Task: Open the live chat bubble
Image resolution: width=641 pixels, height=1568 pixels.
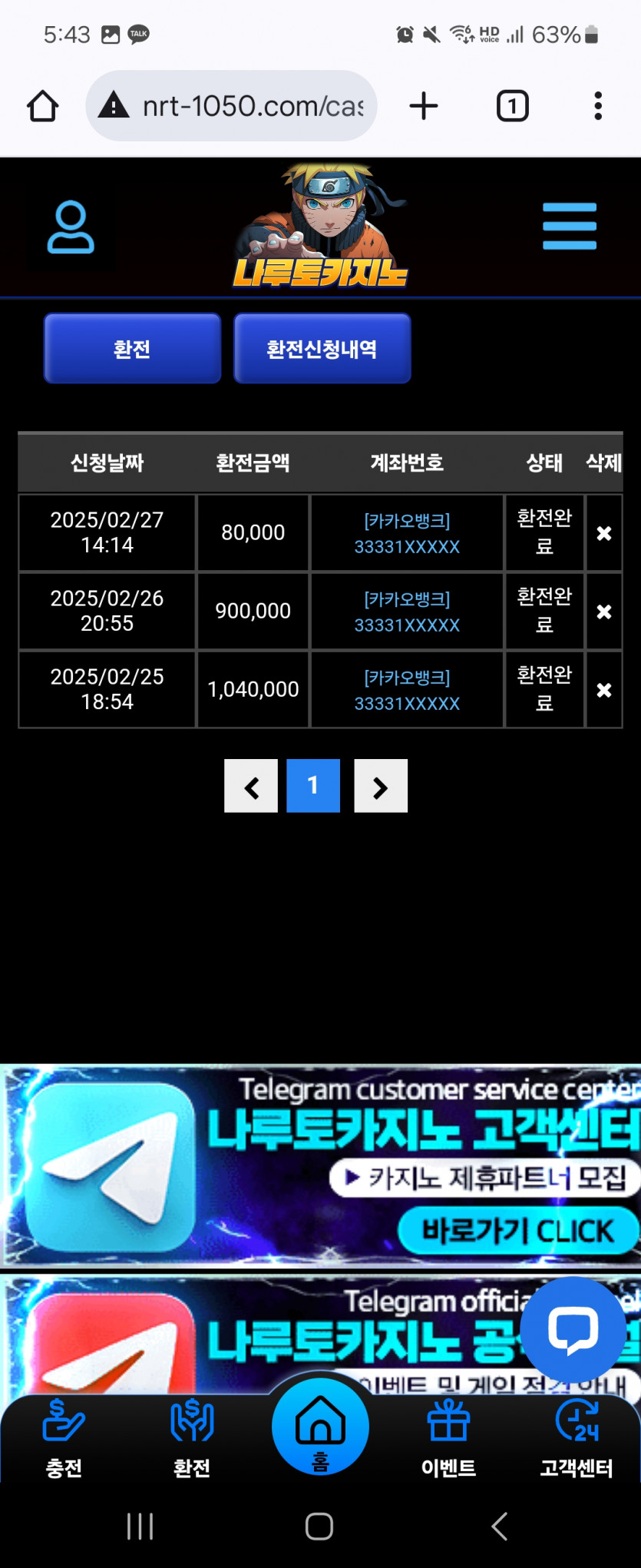Action: (x=573, y=1329)
